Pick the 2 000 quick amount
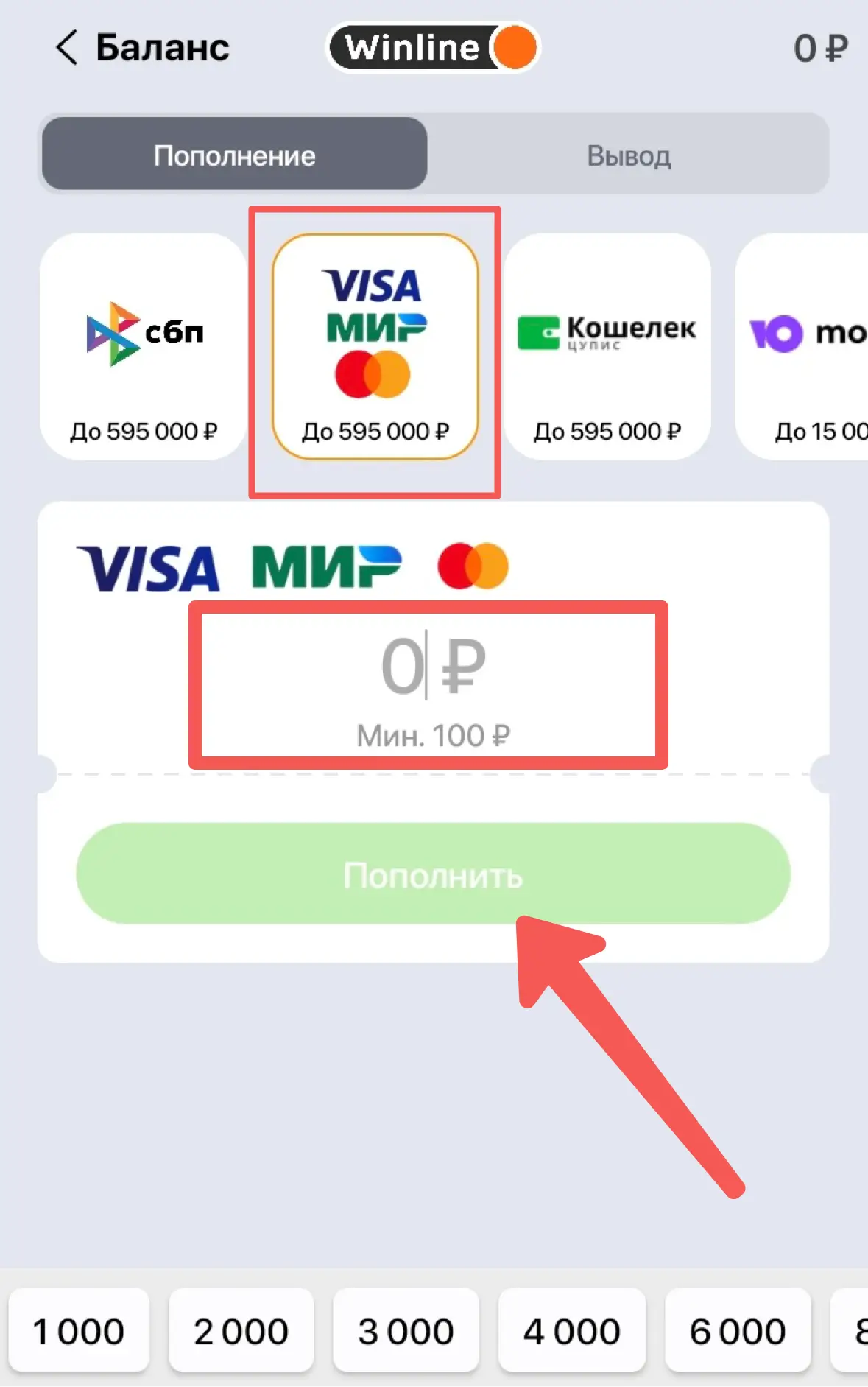The image size is (868, 1387). pyautogui.click(x=241, y=1331)
